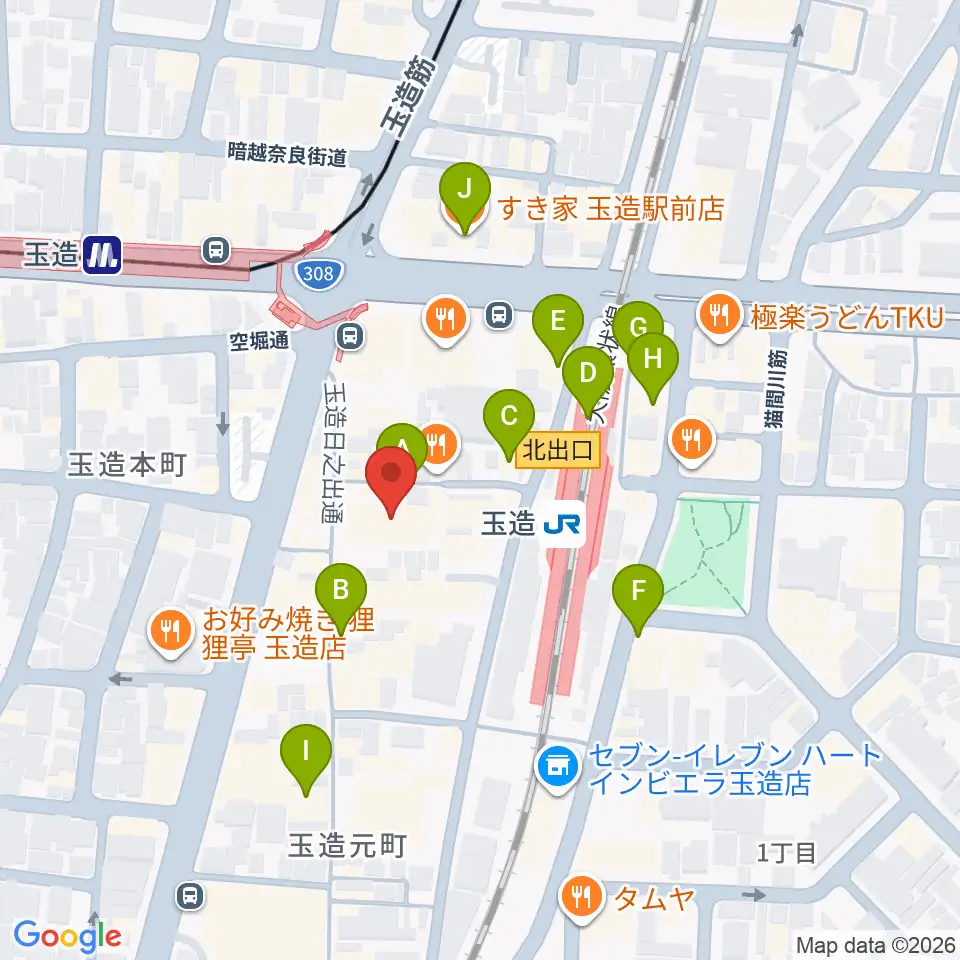Tap the red location pin
The height and width of the screenshot is (960, 960).
click(391, 481)
